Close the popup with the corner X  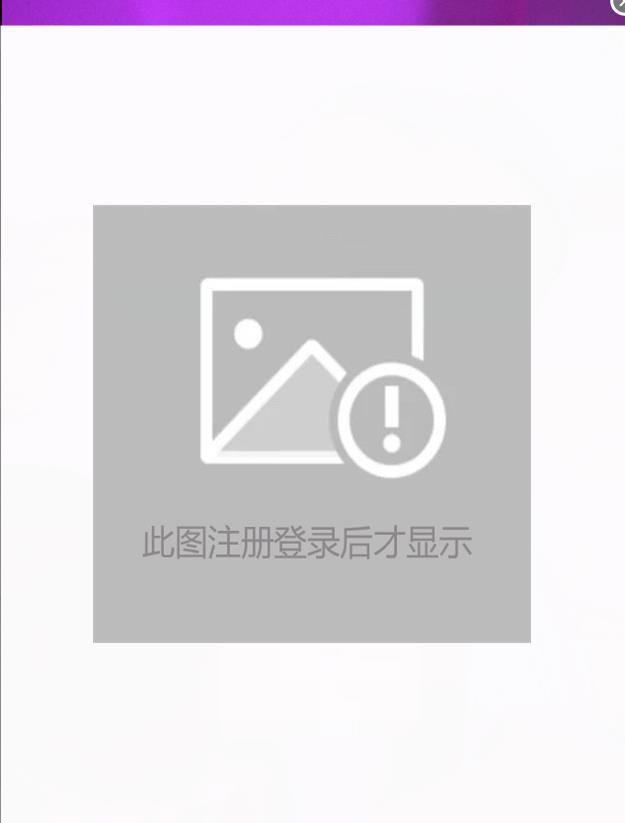619,5
